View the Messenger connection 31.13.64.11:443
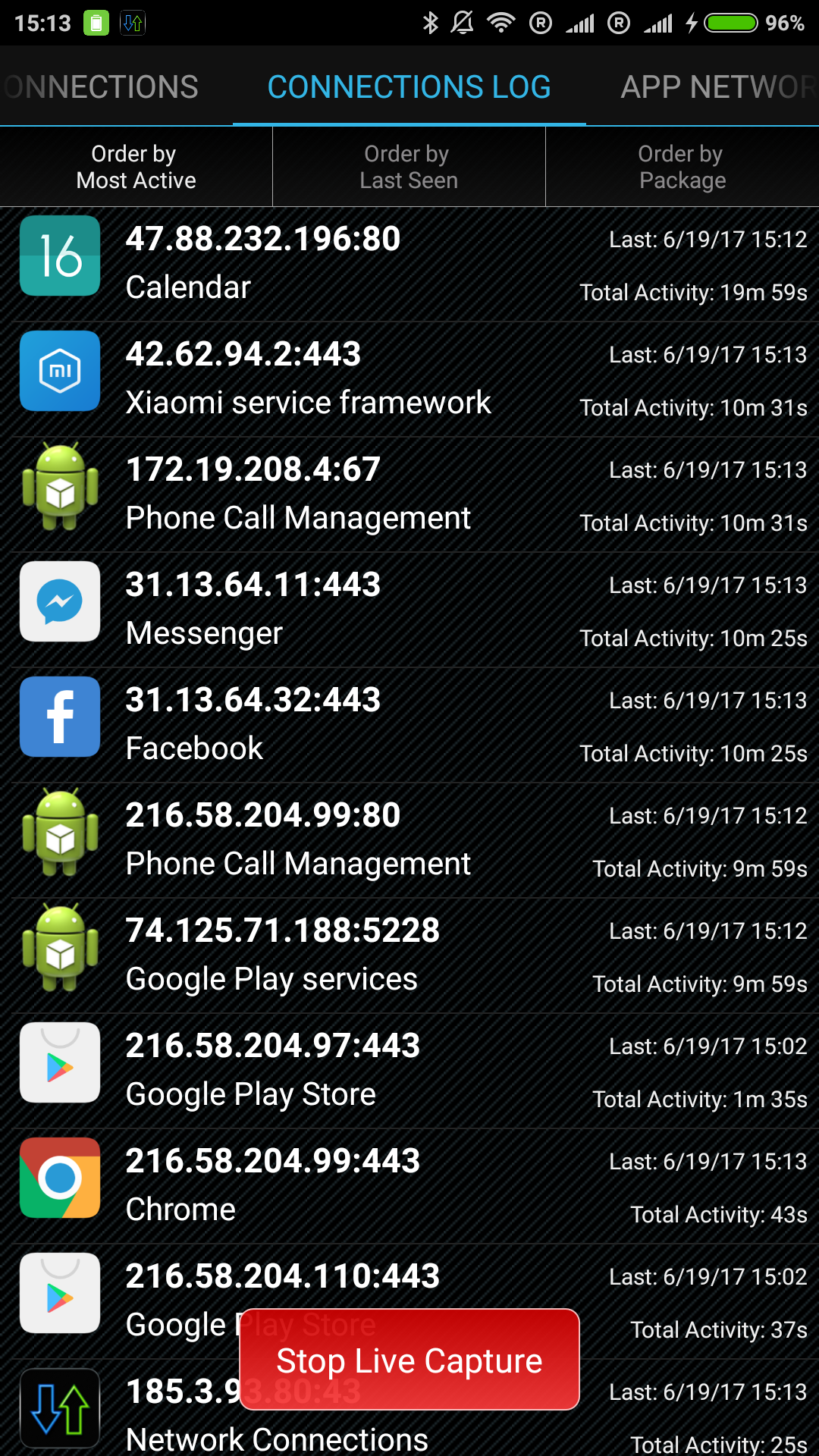This screenshot has height=1456, width=819. pos(409,610)
